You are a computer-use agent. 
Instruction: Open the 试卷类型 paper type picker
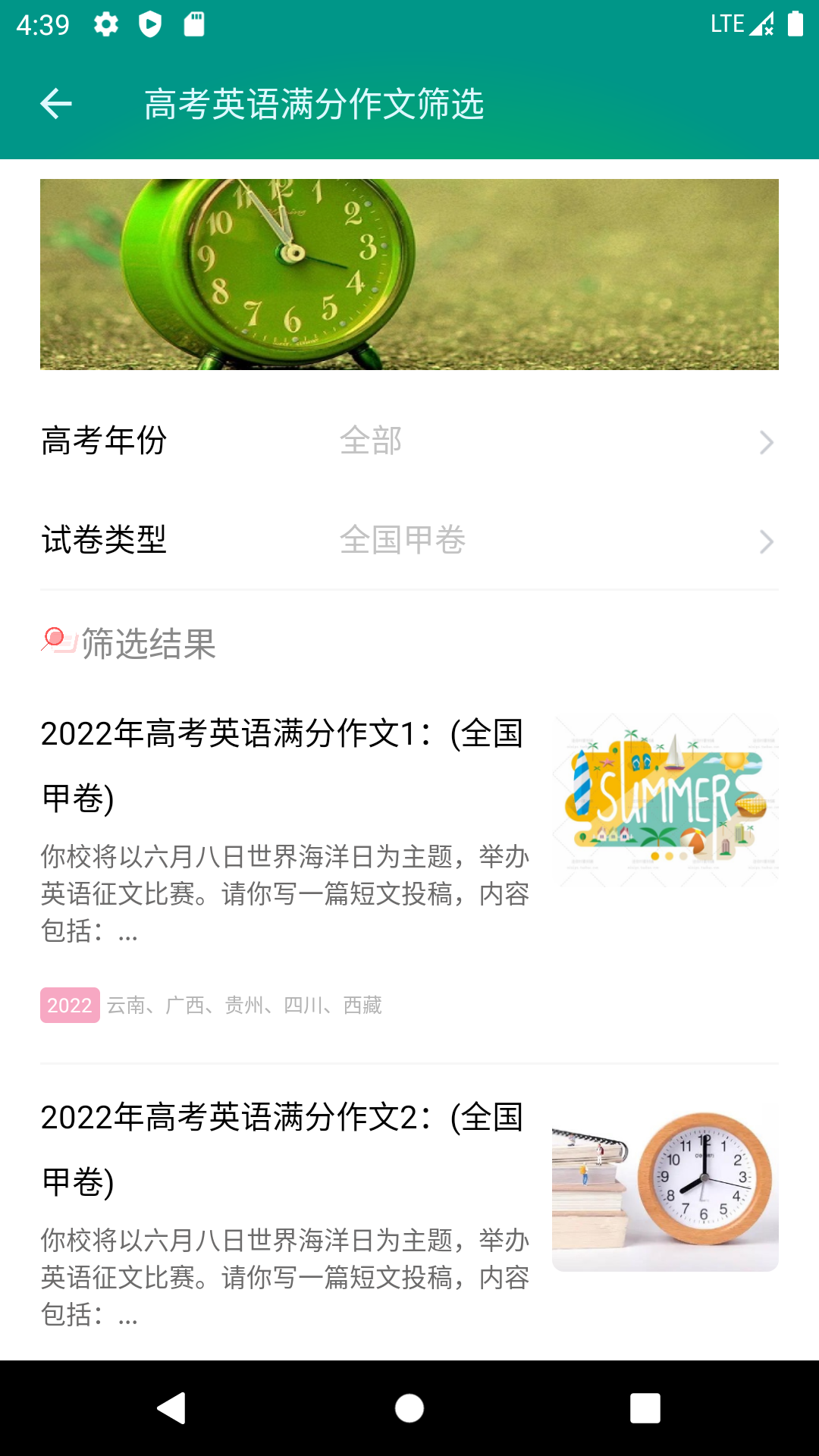409,541
